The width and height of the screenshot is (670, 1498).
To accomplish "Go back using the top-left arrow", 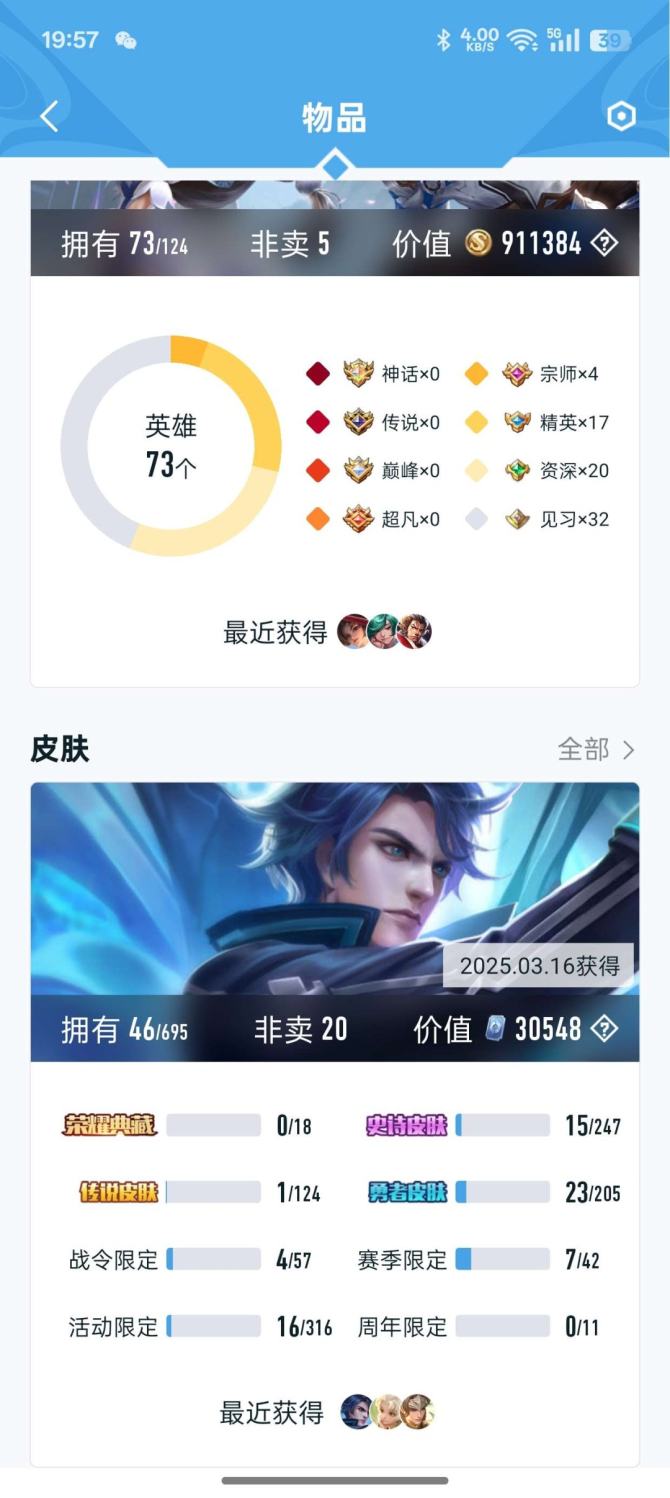I will click(x=49, y=117).
